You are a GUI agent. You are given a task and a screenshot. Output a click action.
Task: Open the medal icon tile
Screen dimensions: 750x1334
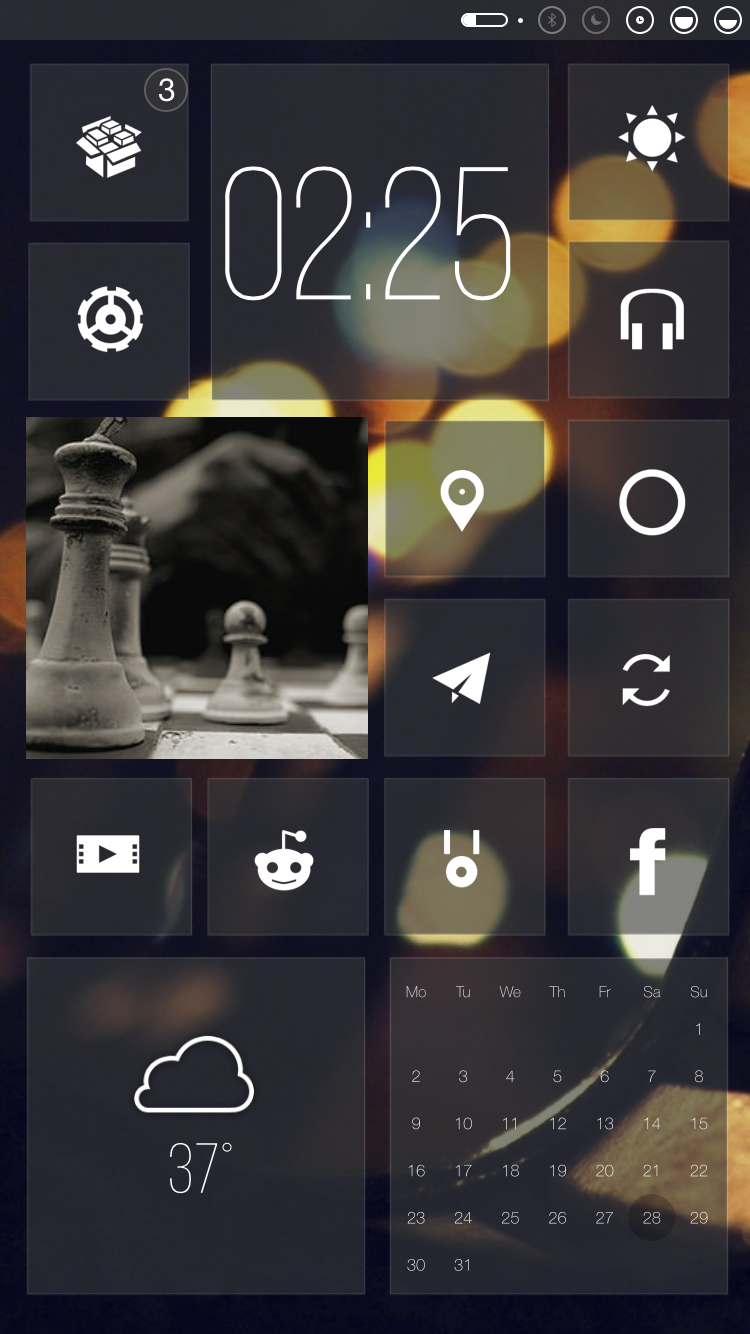click(464, 856)
